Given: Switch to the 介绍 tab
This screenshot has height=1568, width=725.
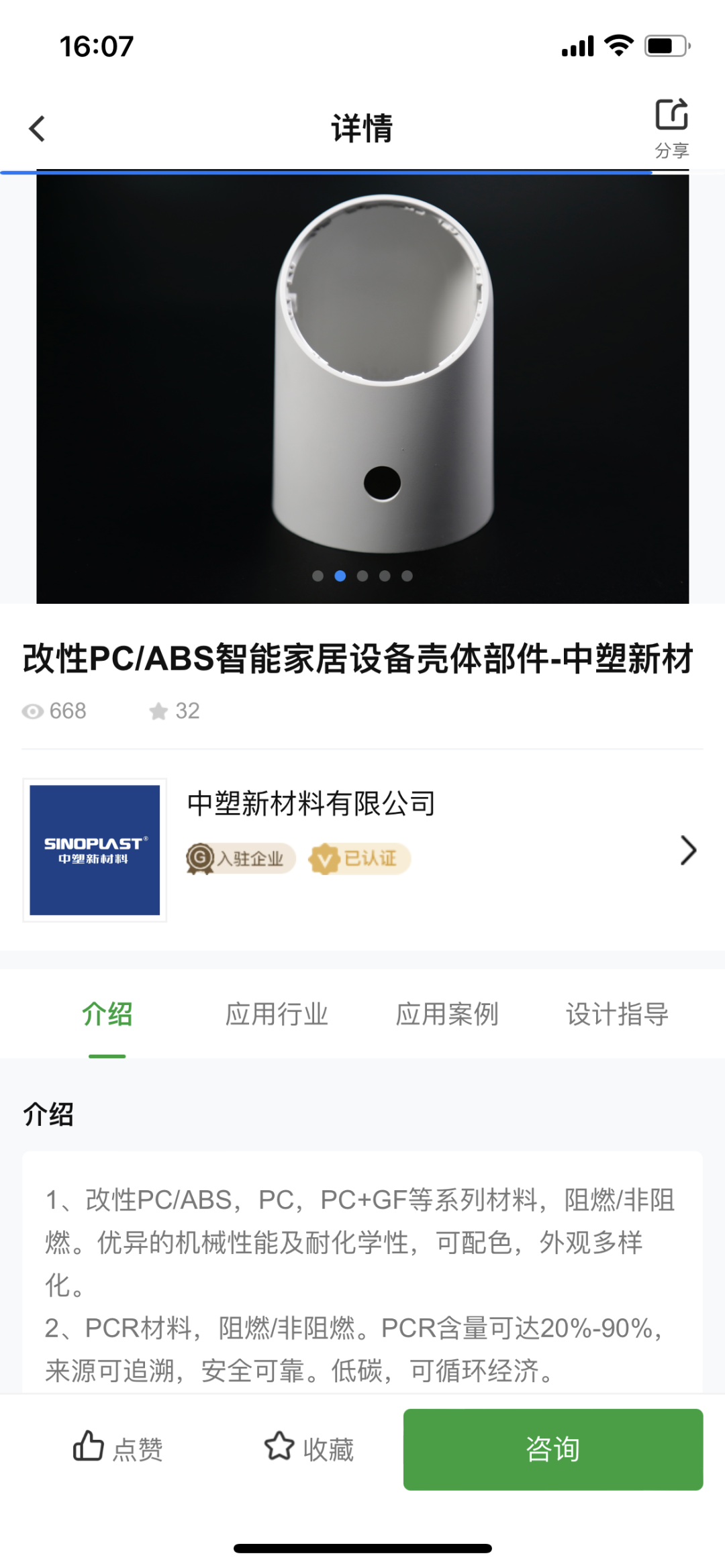Looking at the screenshot, I should (x=107, y=1014).
